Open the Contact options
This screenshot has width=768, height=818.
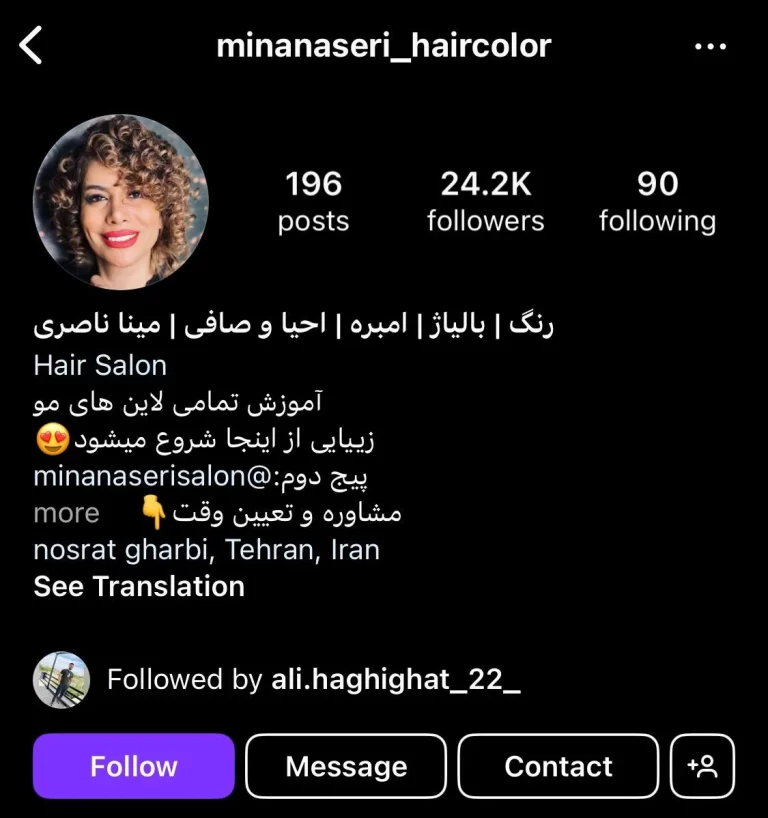[558, 766]
